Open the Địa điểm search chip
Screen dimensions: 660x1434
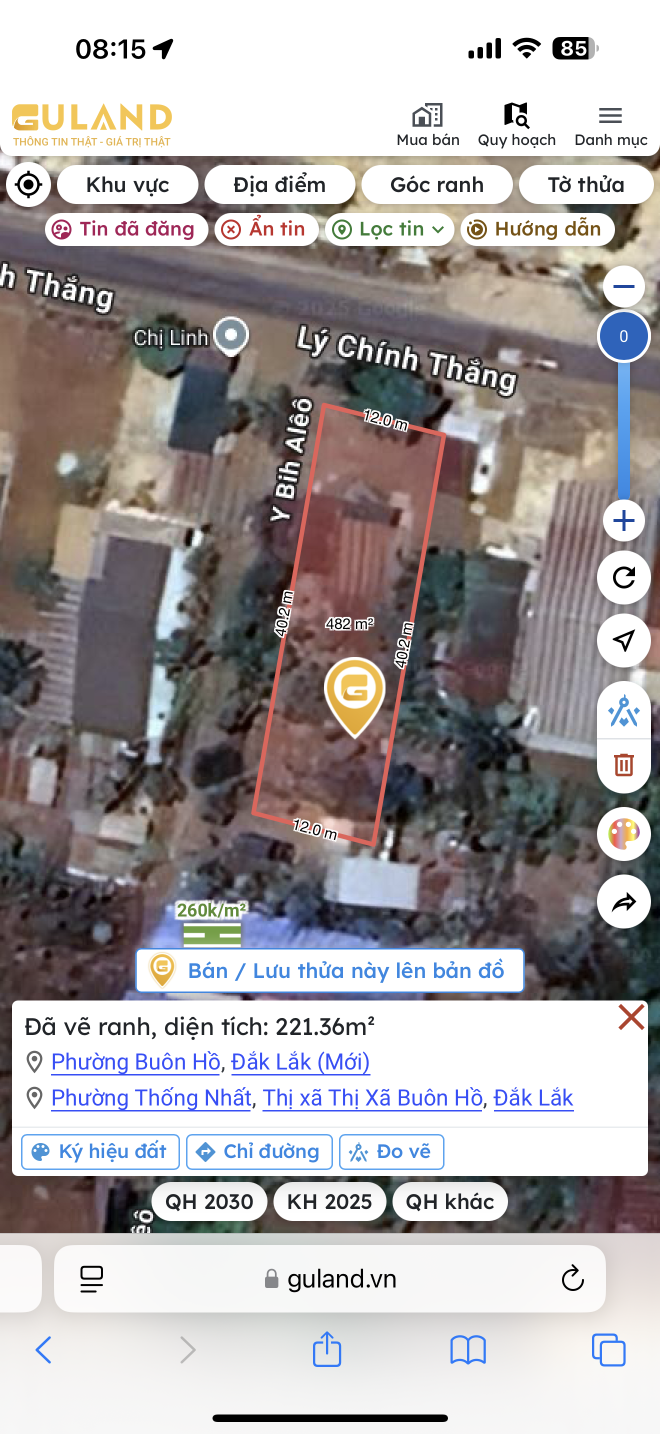(279, 185)
